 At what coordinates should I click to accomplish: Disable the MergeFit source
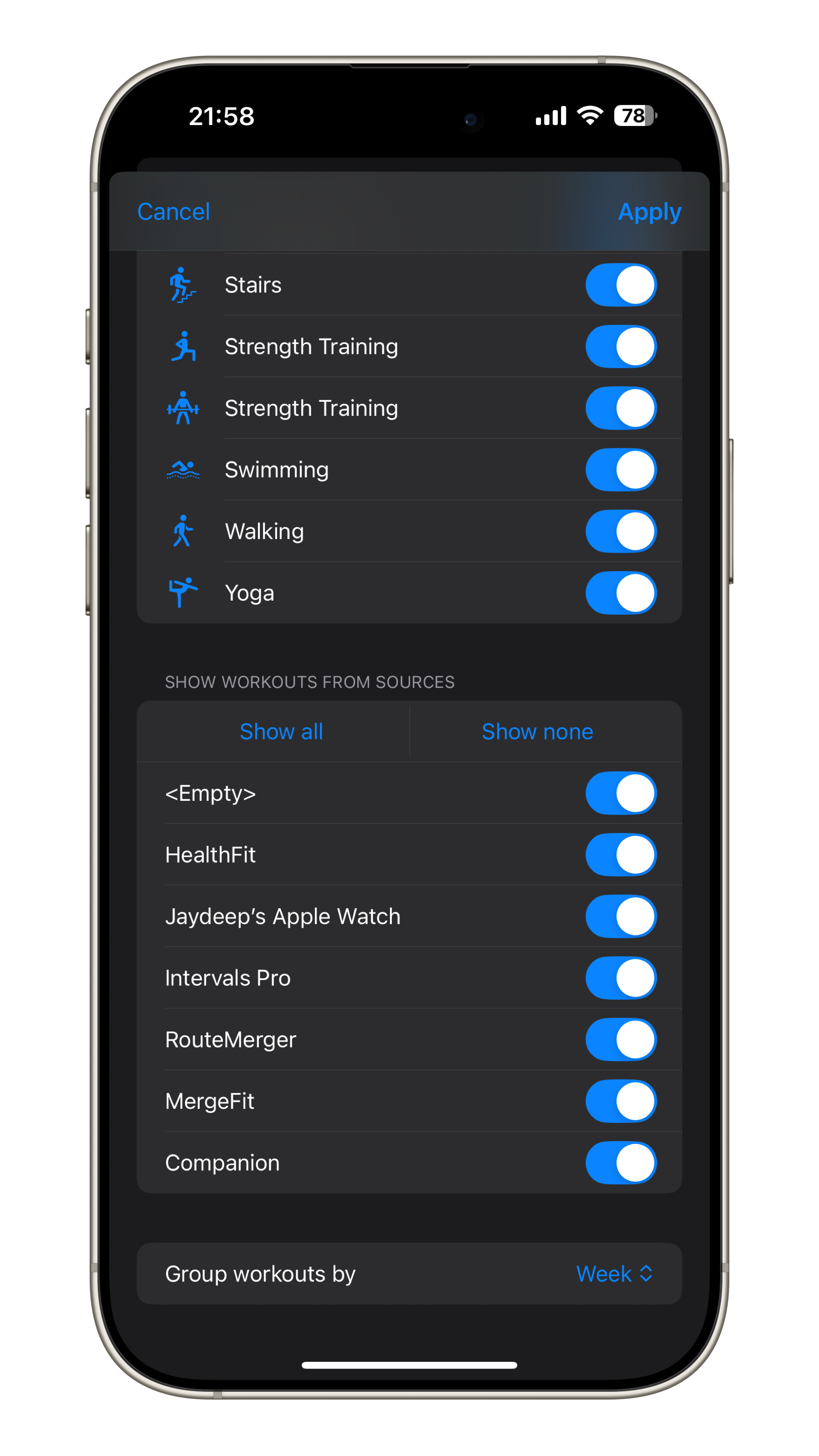[620, 1101]
